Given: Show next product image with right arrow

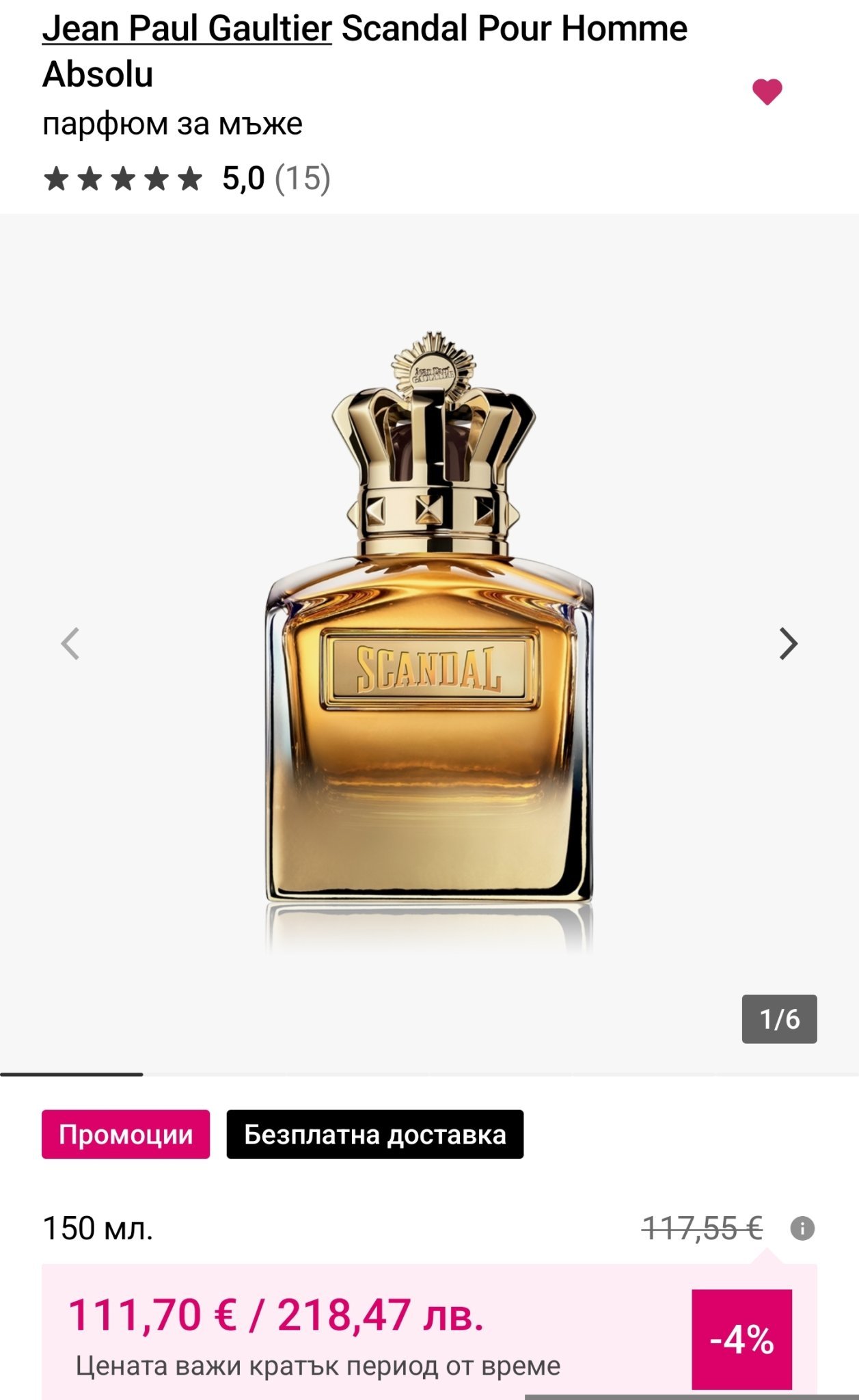Looking at the screenshot, I should point(788,643).
